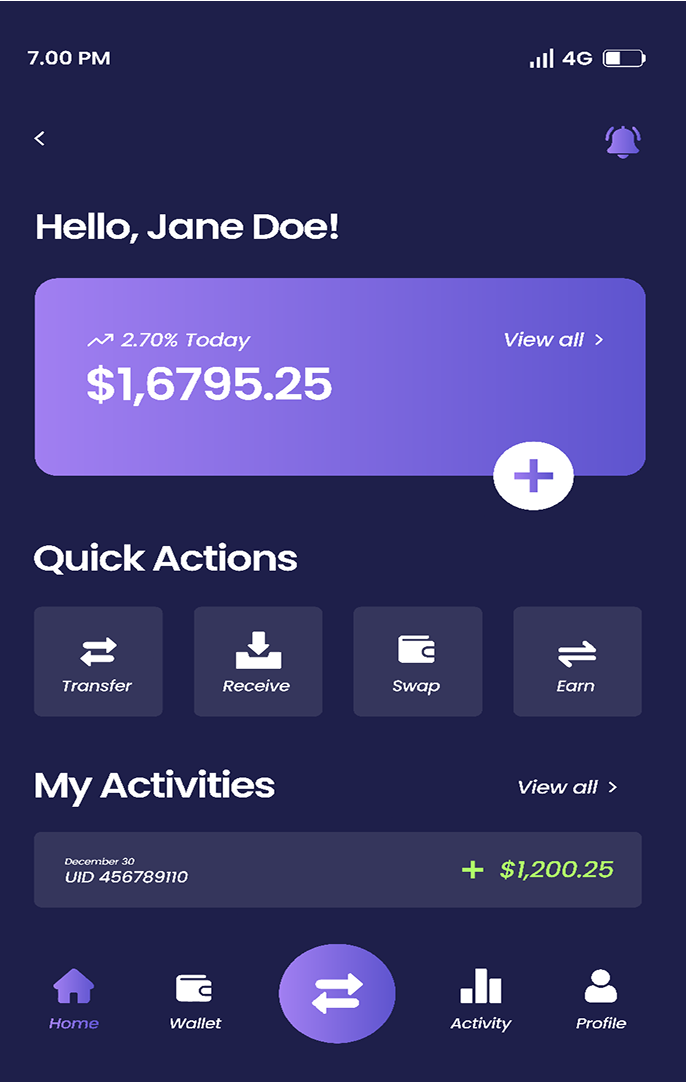
Task: Open the Earn quick action
Action: (577, 662)
